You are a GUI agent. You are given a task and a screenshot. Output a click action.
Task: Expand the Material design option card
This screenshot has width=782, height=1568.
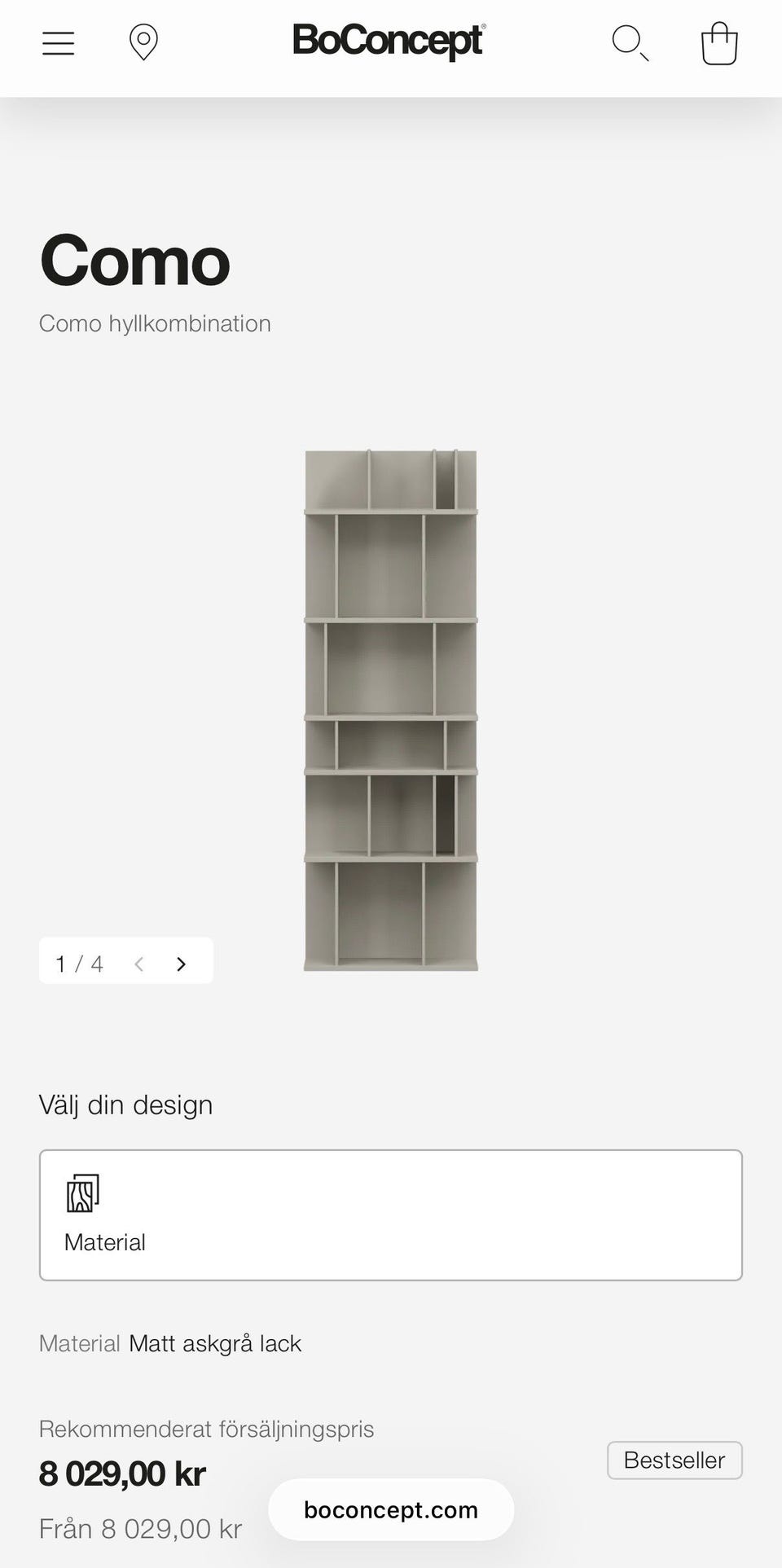pos(390,1214)
